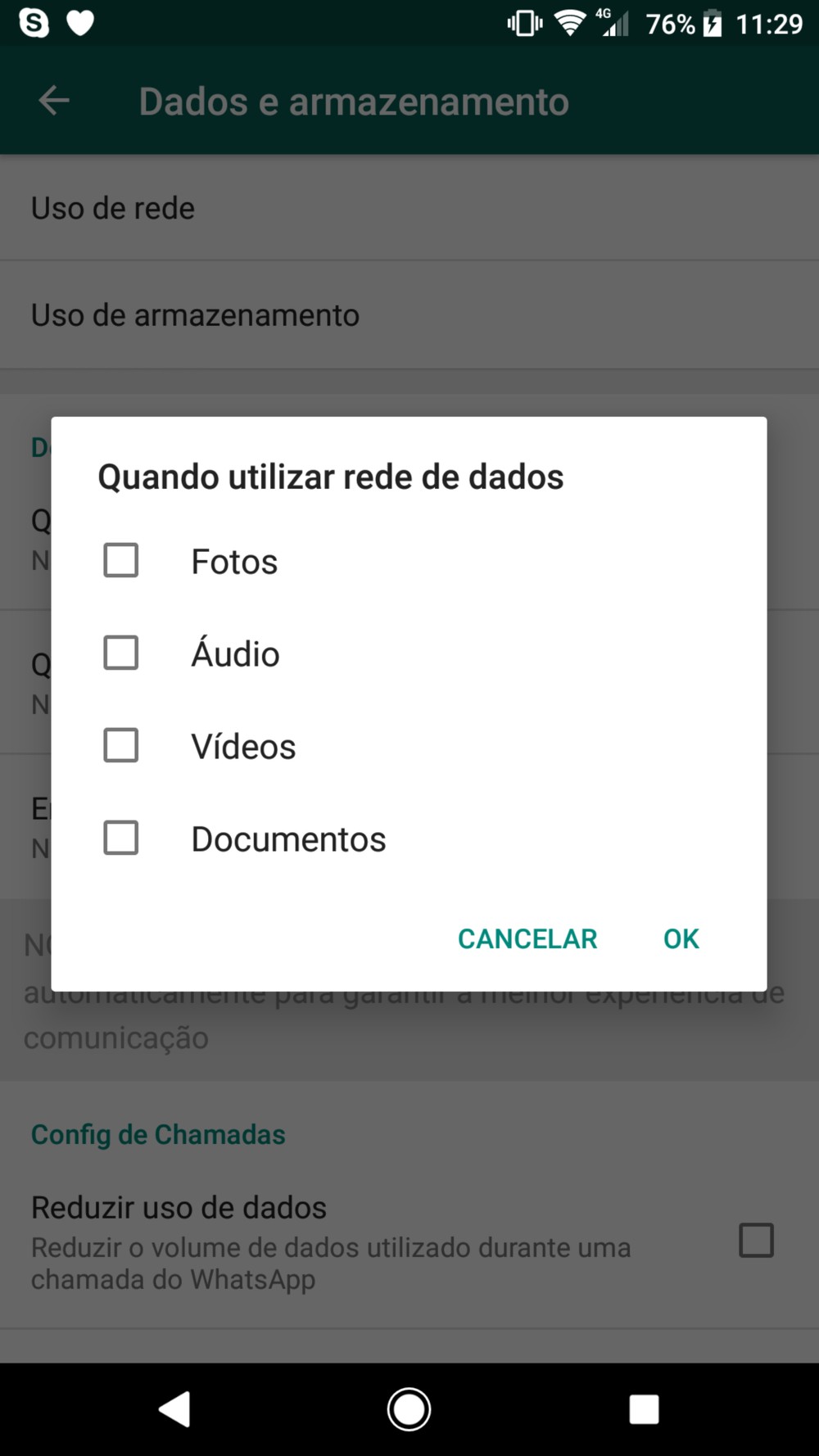Enable Áudio auto-download on mobile data
The width and height of the screenshot is (819, 1456).
click(x=120, y=653)
